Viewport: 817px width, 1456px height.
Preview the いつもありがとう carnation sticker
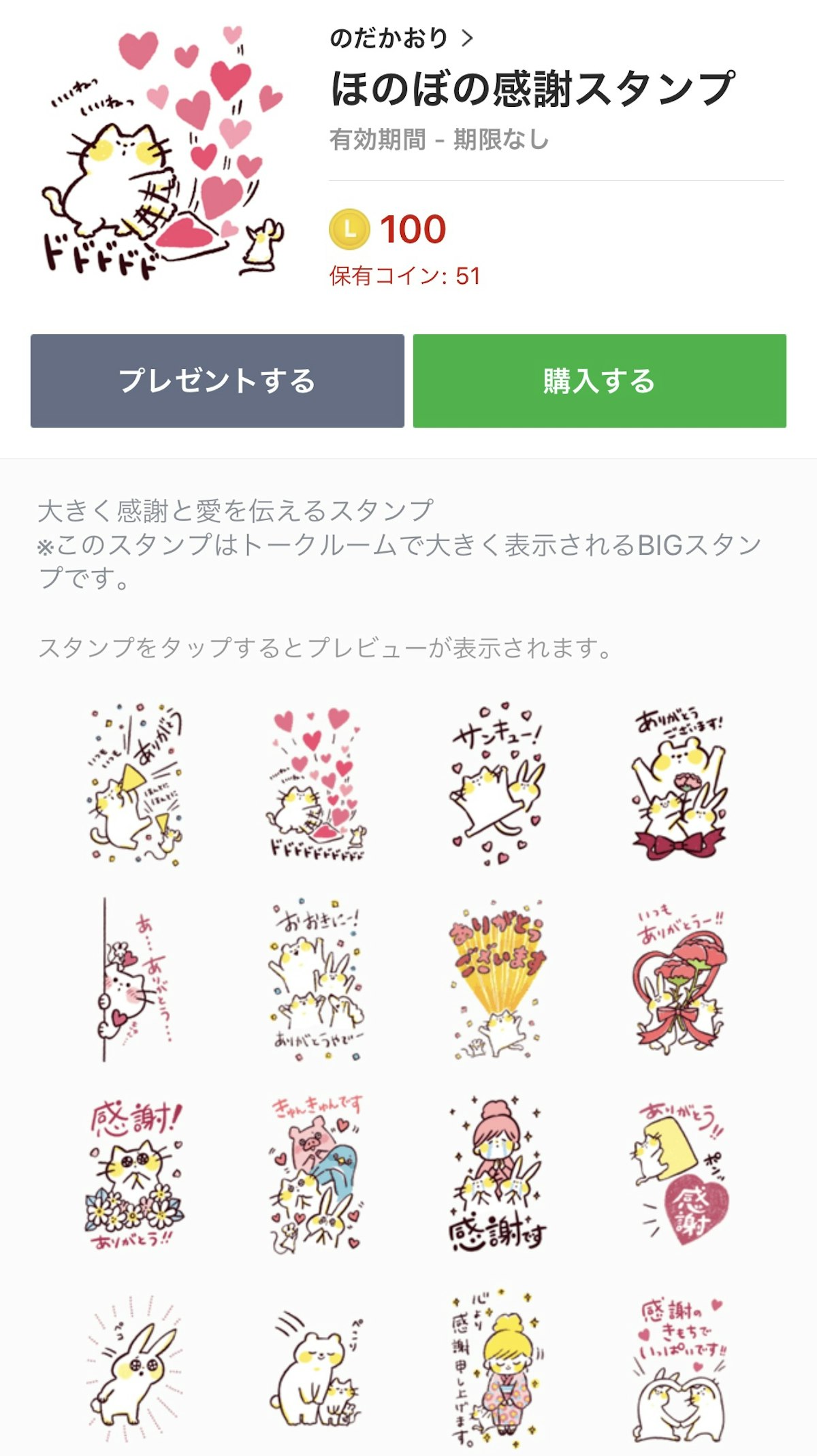[x=679, y=981]
